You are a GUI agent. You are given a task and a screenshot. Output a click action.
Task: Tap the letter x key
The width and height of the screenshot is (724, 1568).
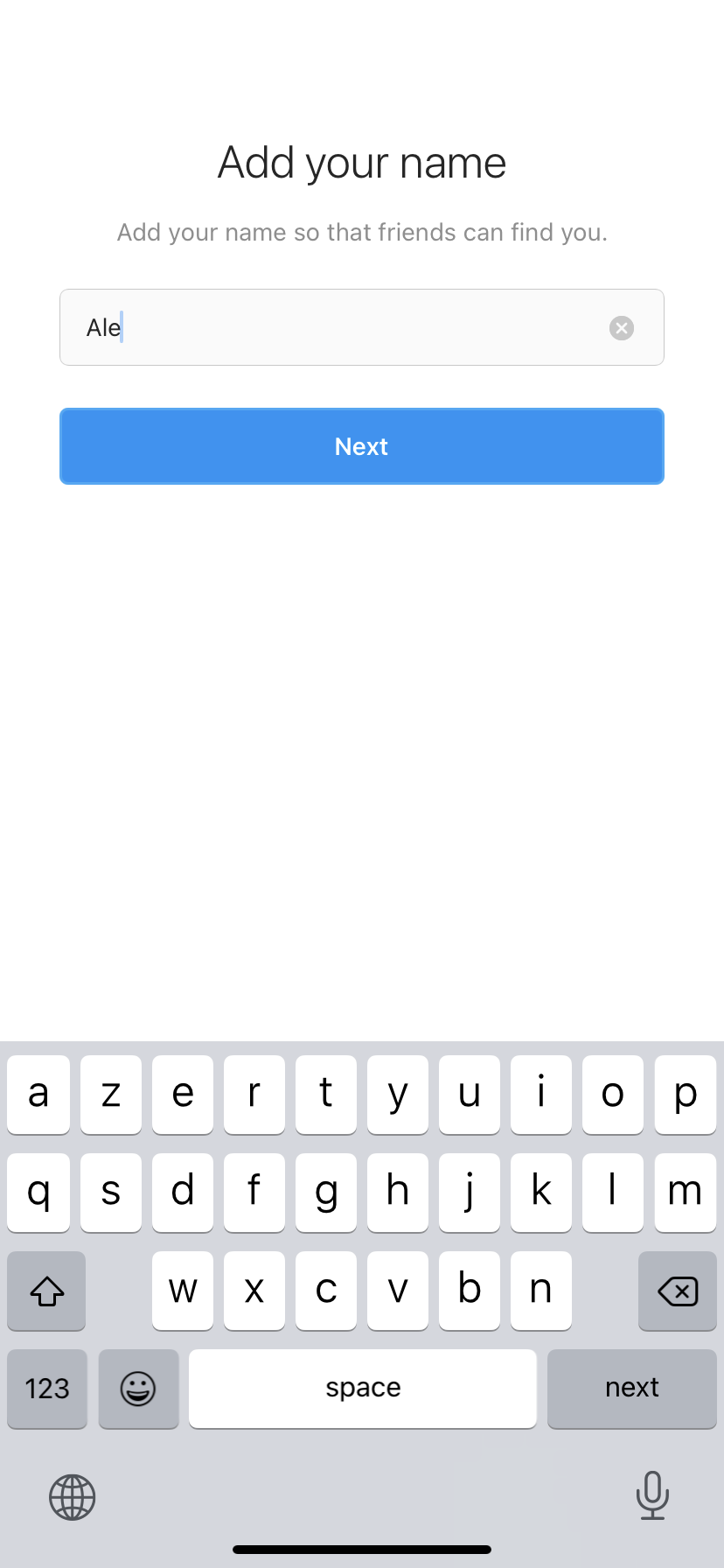pos(254,1291)
